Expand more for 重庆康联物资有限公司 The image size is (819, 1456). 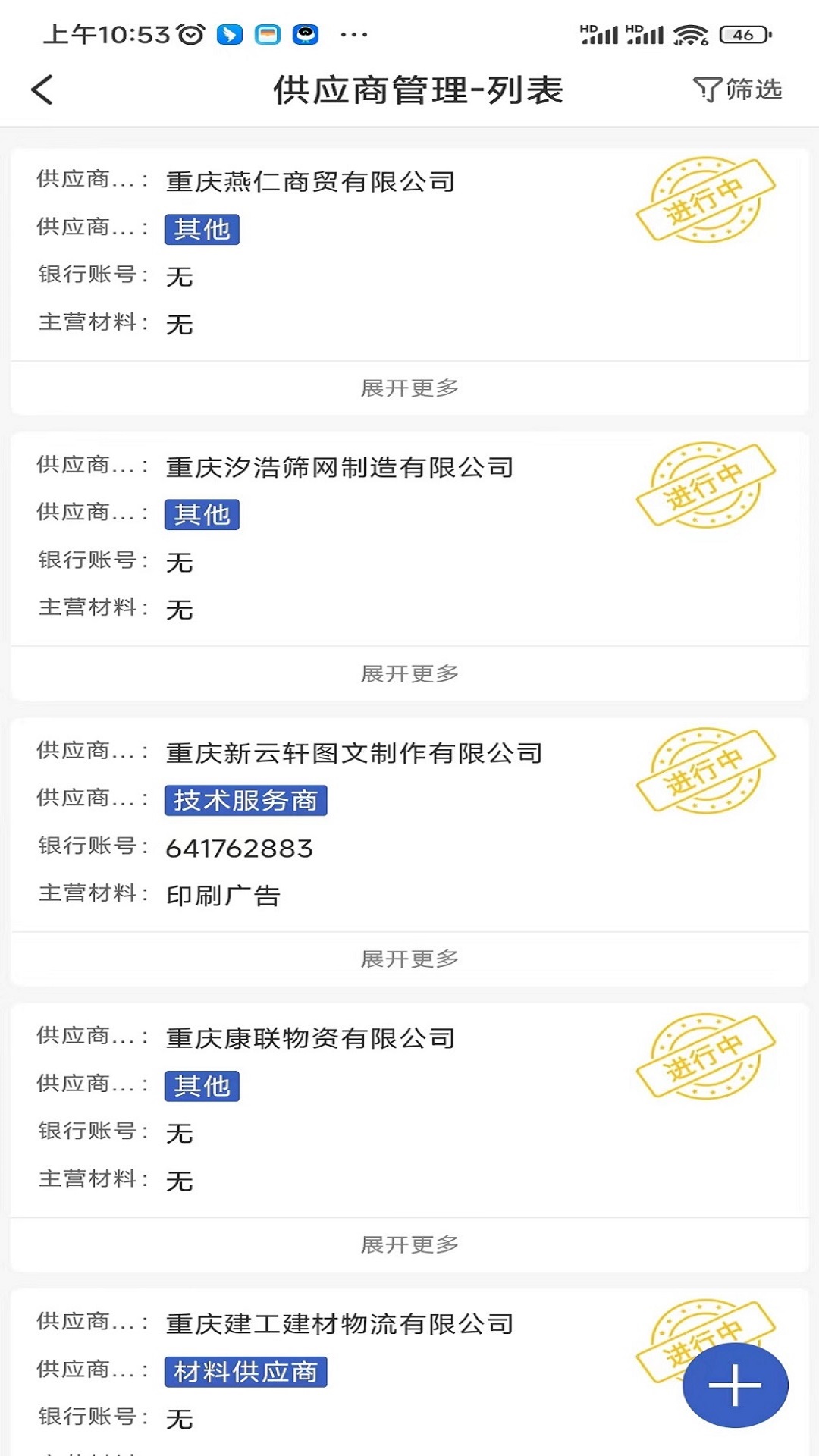409,1244
